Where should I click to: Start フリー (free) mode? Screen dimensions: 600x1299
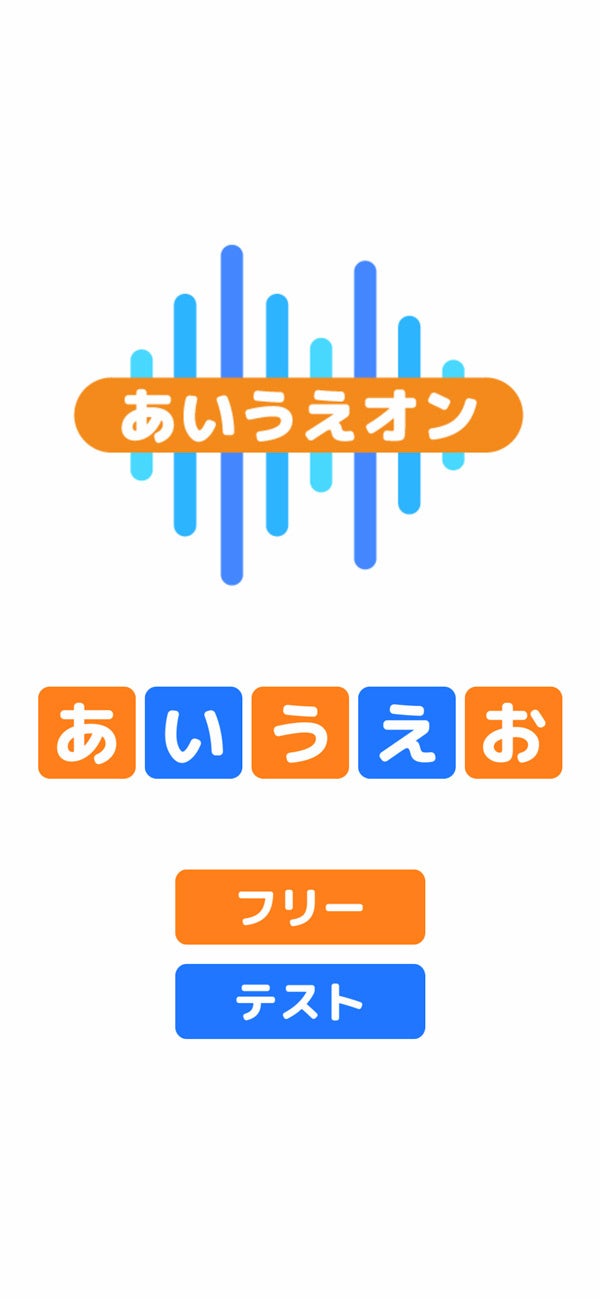click(x=300, y=907)
